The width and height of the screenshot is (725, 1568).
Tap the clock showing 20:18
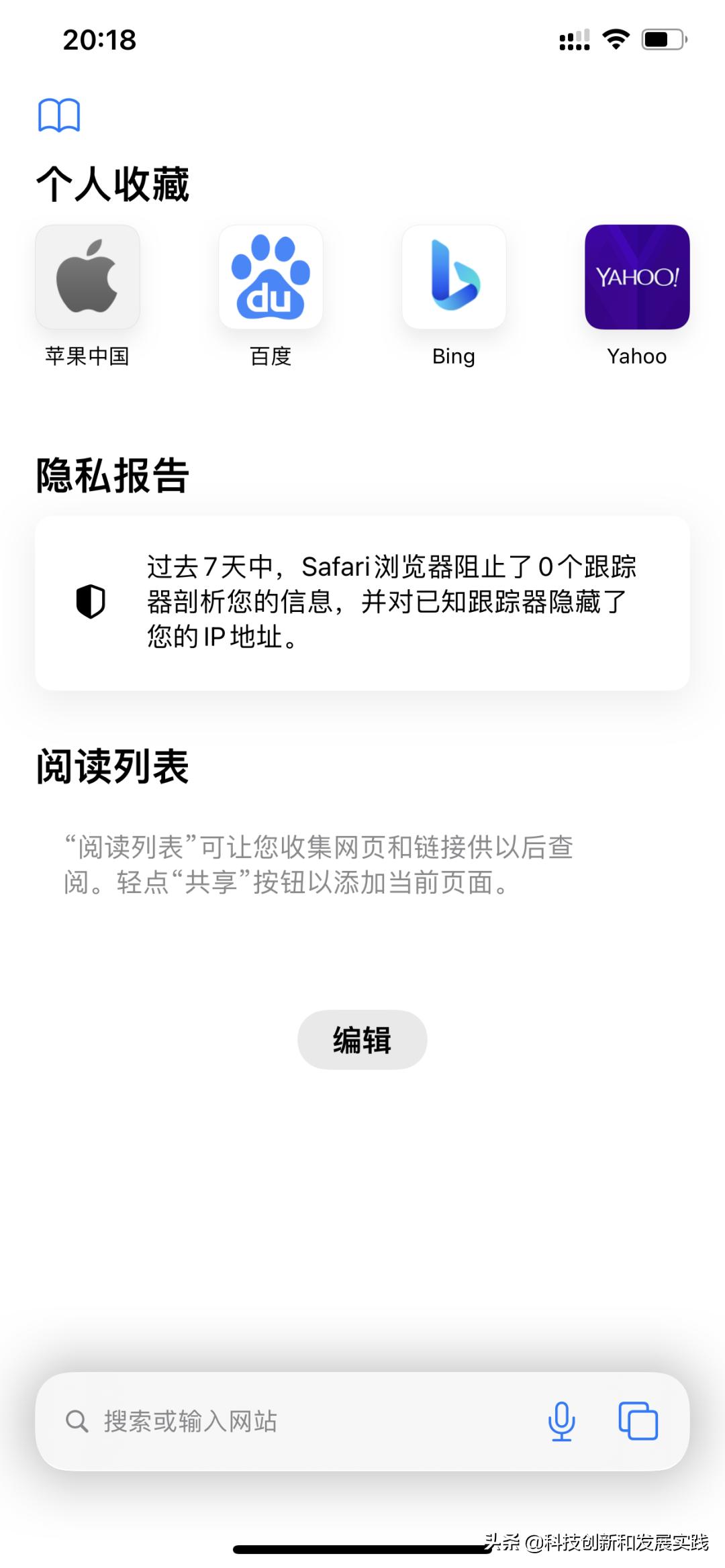tap(98, 40)
